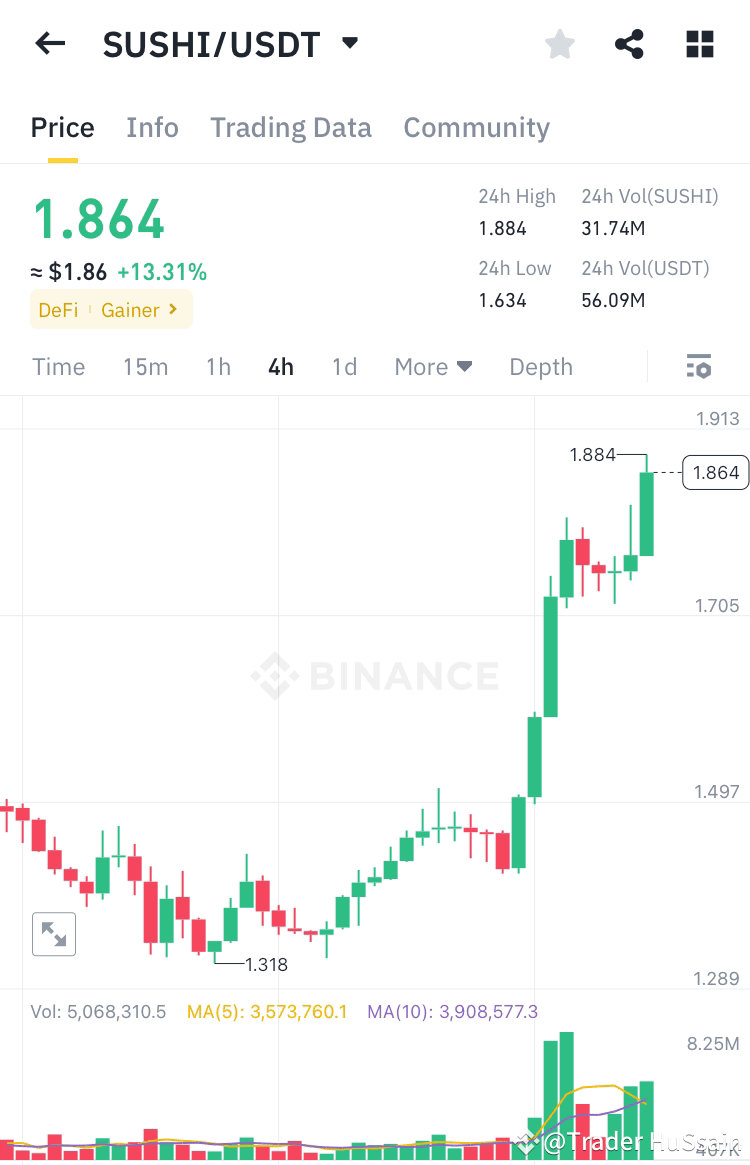Image resolution: width=750 pixels, height=1165 pixels.
Task: Open the share options icon
Action: pyautogui.click(x=629, y=43)
